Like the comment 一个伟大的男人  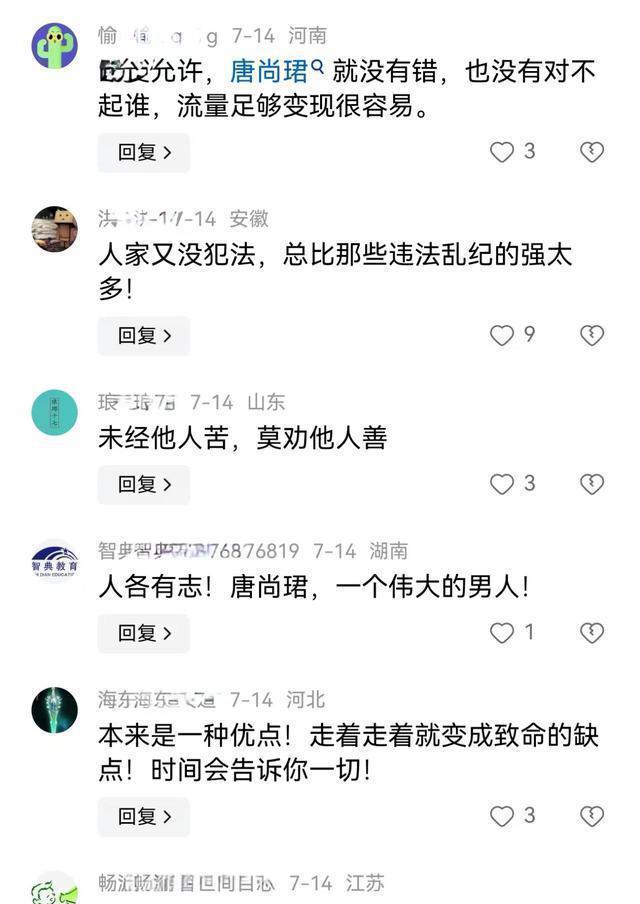pos(502,633)
